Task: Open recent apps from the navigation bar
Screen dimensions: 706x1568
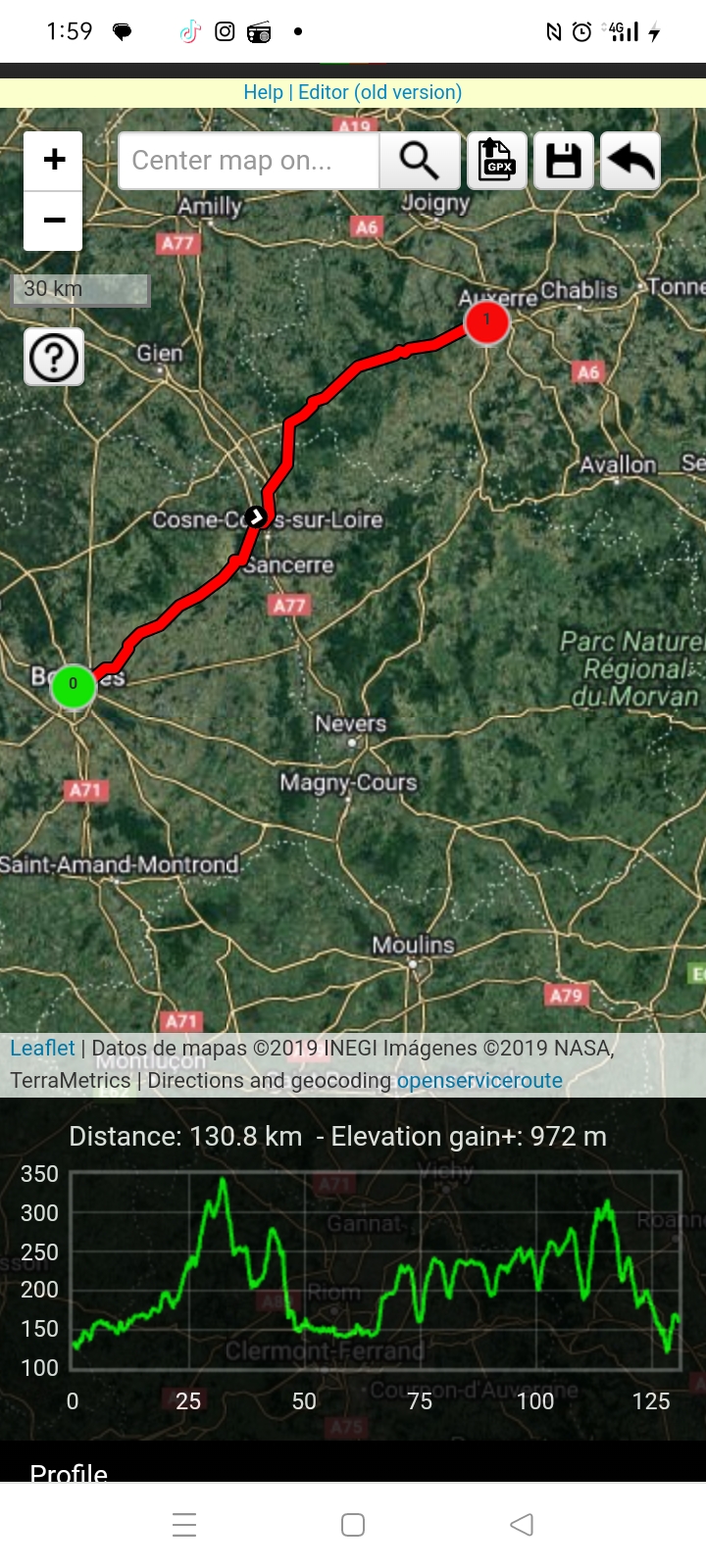Action: [x=184, y=1524]
